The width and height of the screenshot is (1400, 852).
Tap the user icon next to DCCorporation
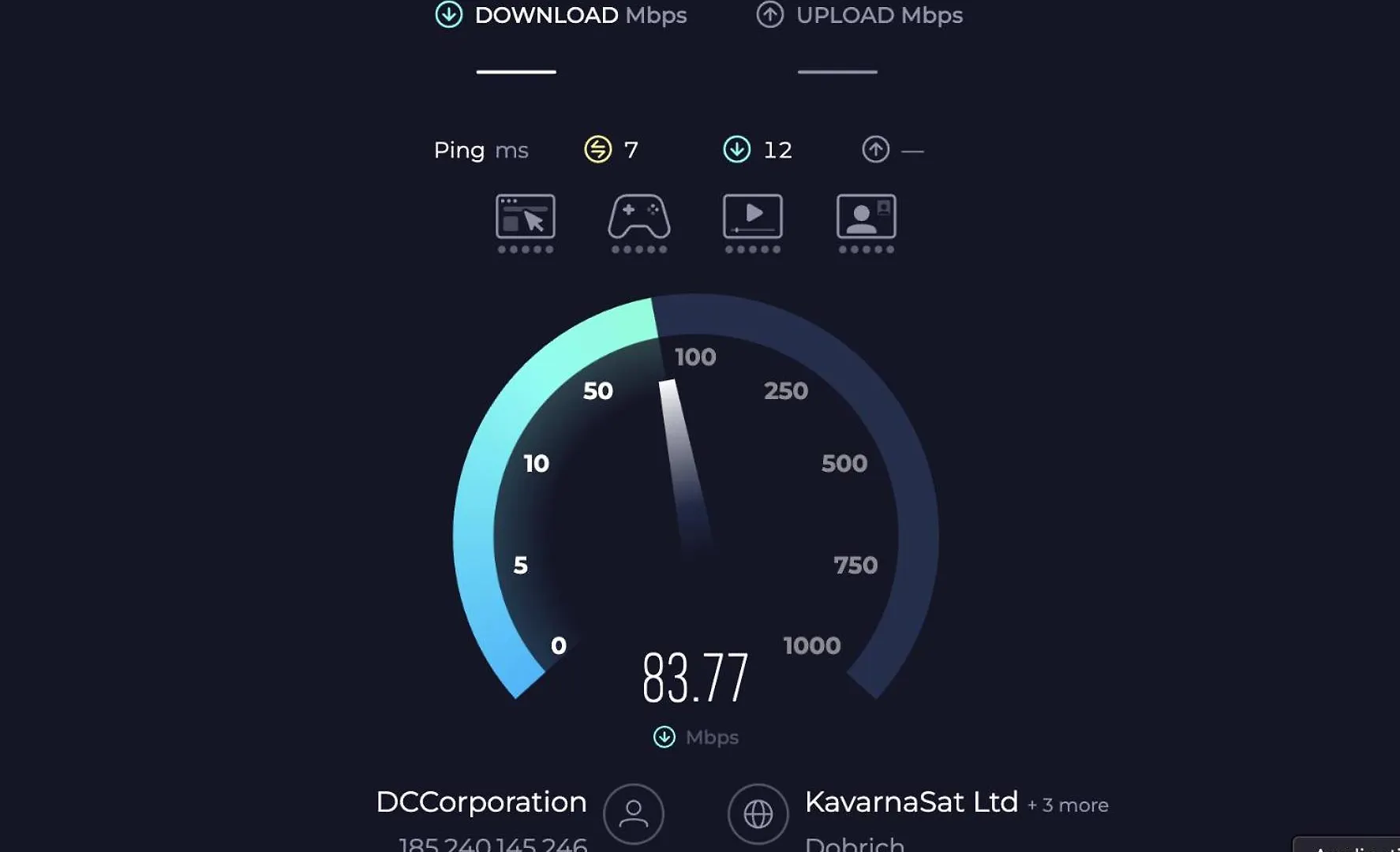tap(633, 813)
